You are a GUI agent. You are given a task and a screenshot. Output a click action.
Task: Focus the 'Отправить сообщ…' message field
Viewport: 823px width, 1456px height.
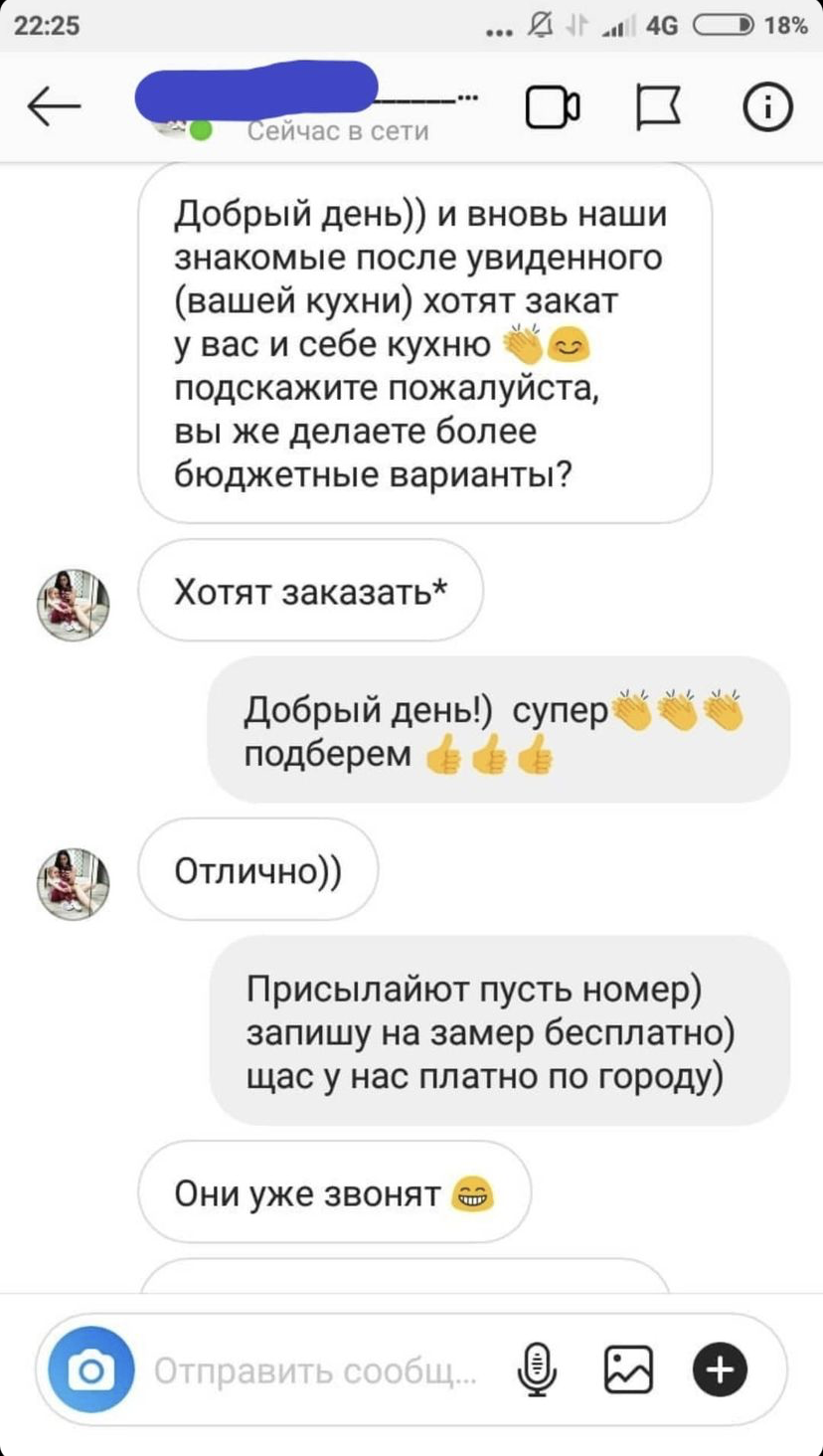316,1371
